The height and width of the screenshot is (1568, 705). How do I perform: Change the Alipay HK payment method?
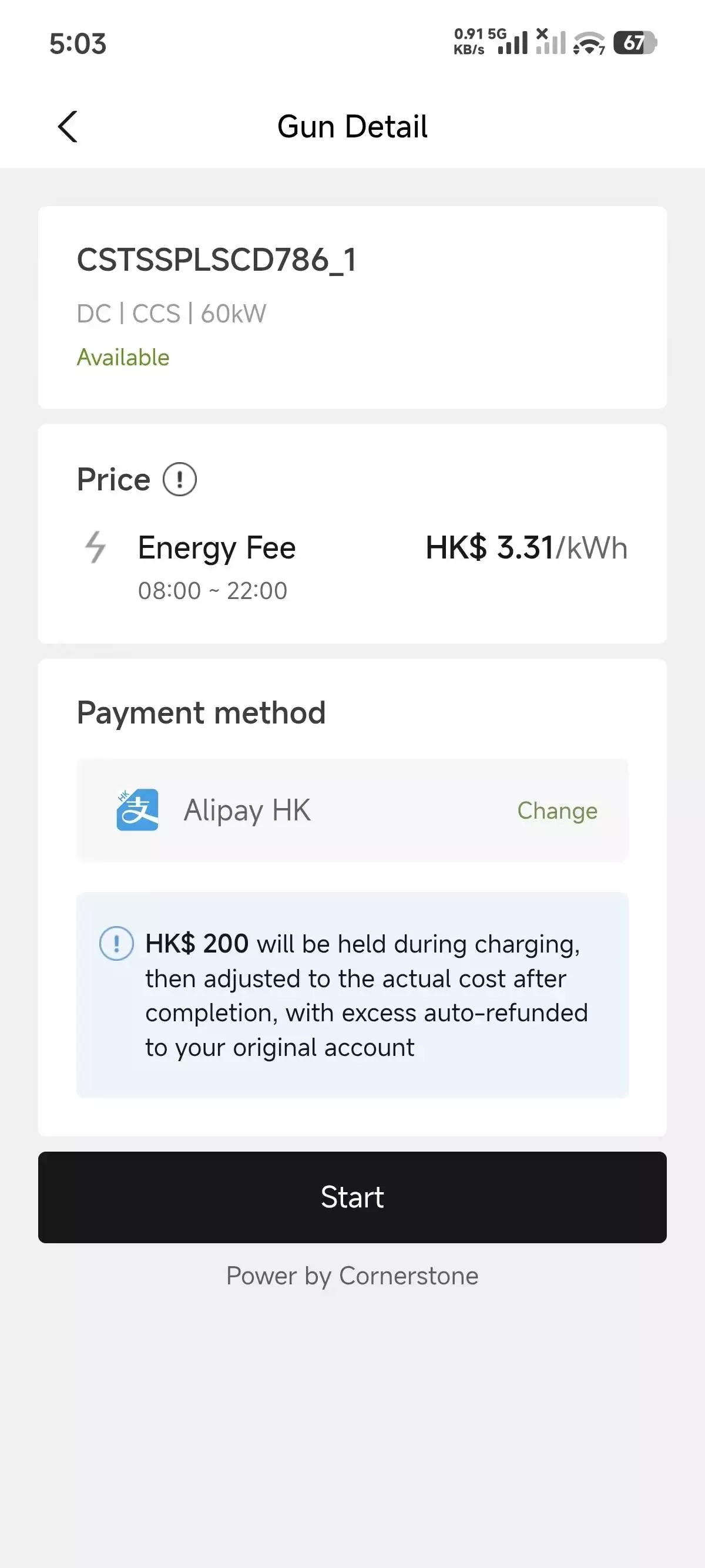pyautogui.click(x=557, y=811)
